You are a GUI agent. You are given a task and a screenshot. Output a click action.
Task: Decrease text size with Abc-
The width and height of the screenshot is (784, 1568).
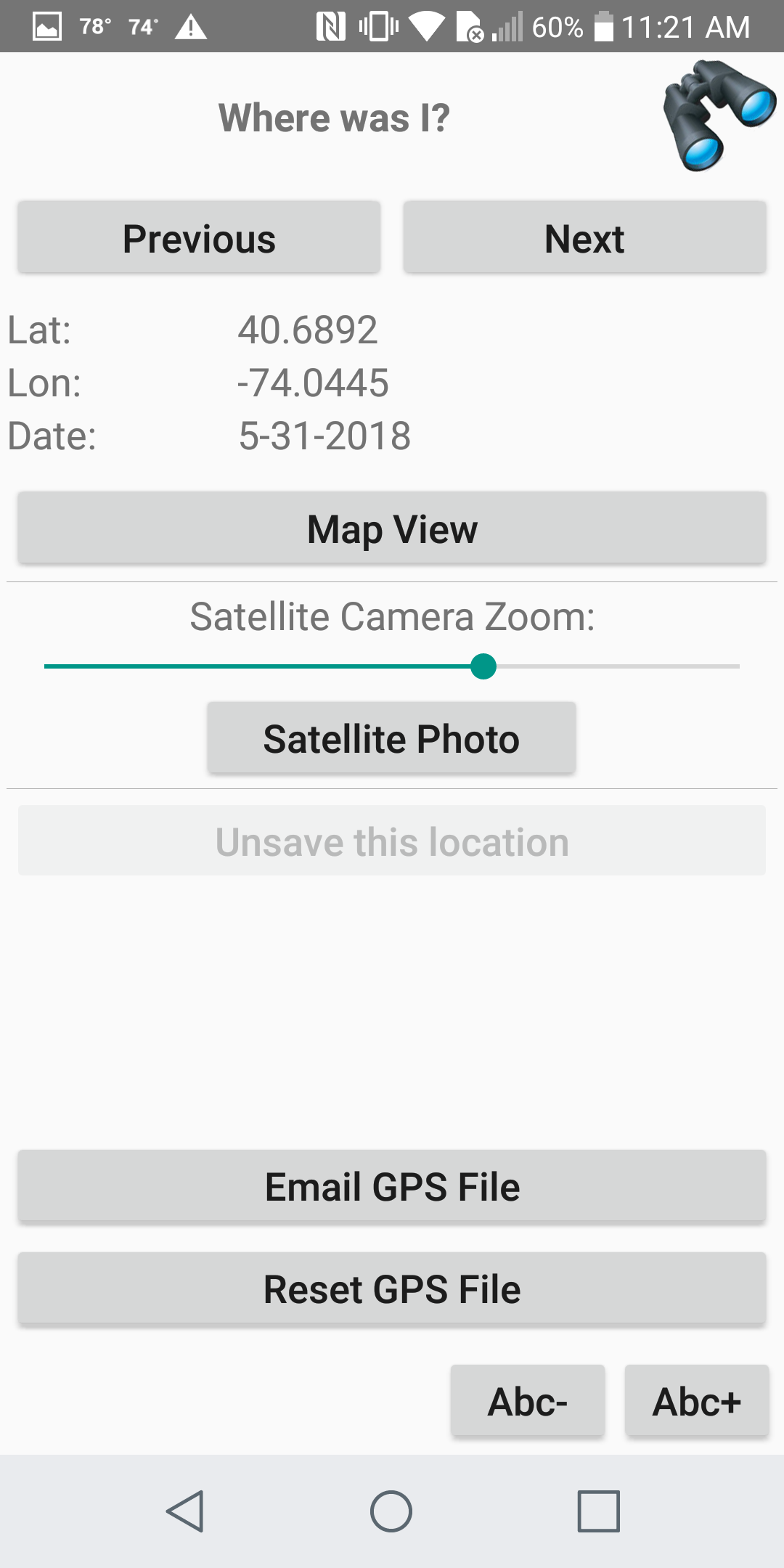[528, 1401]
